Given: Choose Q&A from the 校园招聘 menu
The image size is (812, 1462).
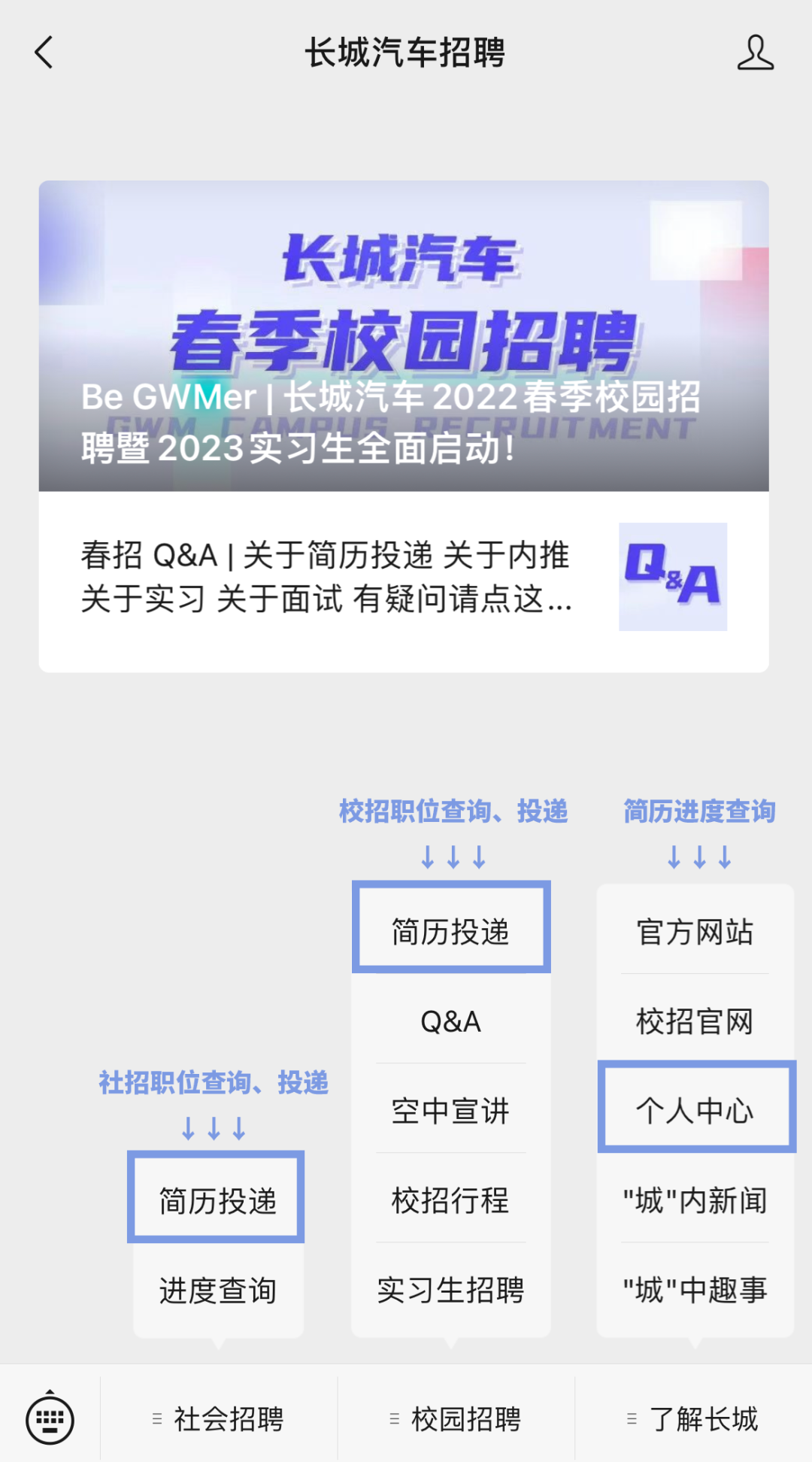Looking at the screenshot, I should tap(450, 1021).
